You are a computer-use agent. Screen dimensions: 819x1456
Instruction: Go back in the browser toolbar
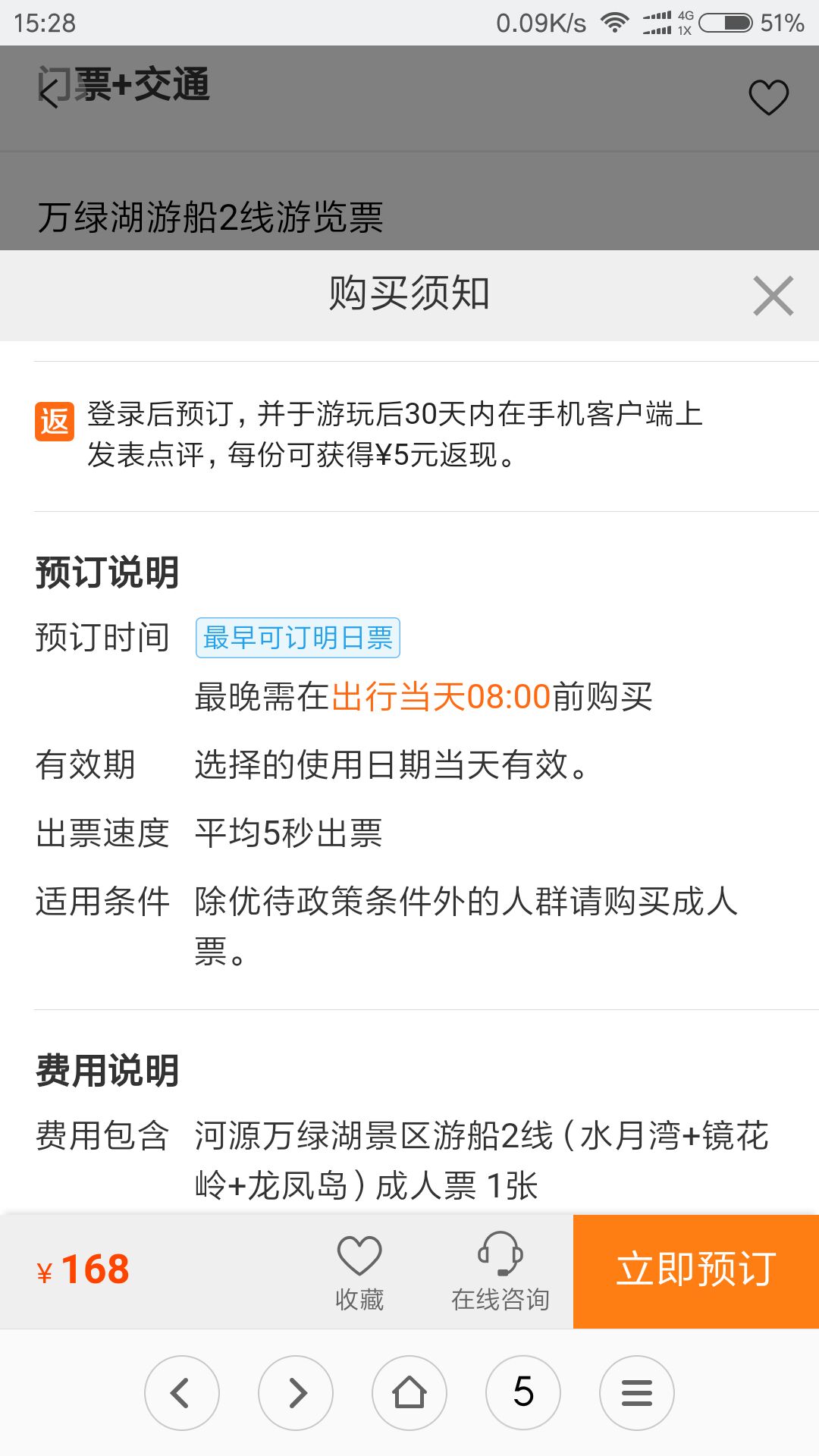coord(182,1393)
